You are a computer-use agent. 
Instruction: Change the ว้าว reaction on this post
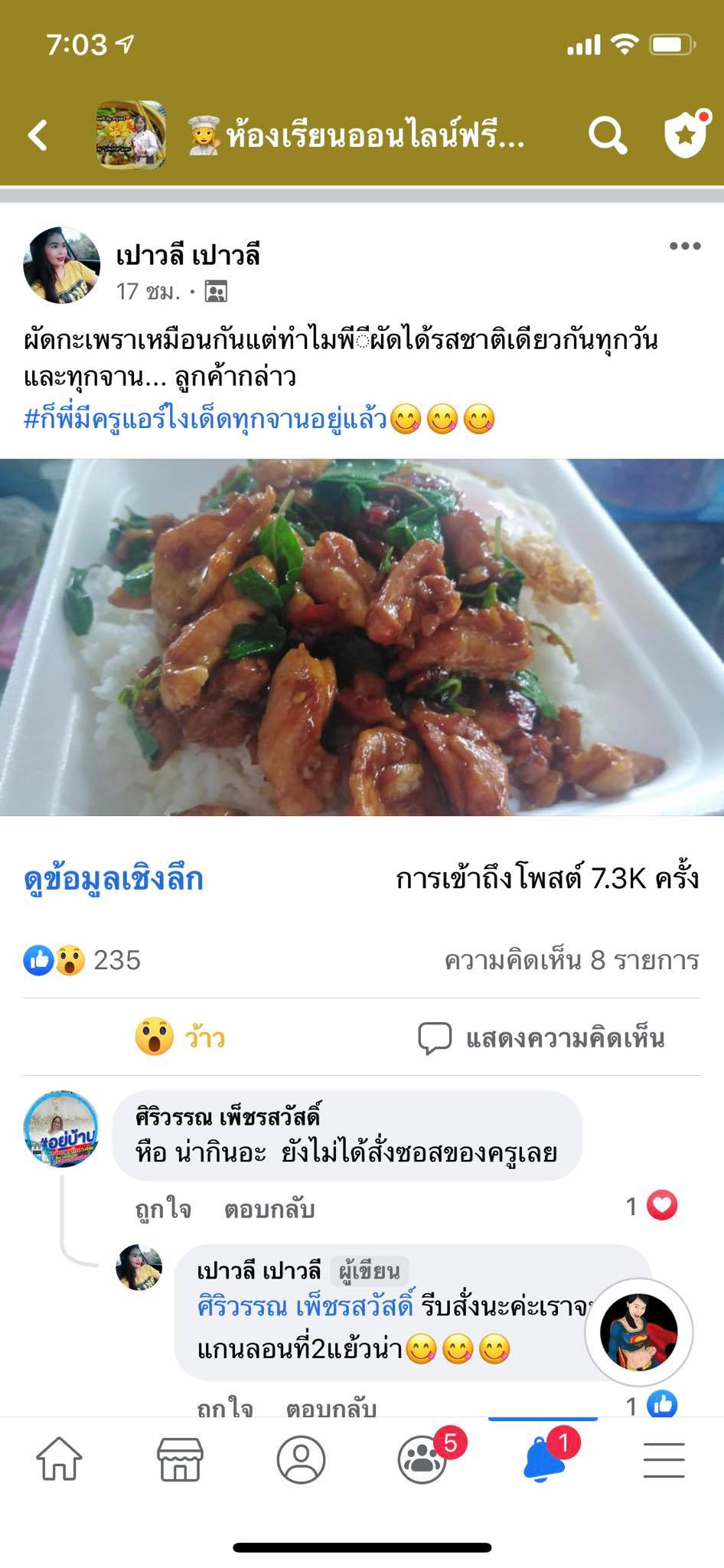pos(181,1038)
